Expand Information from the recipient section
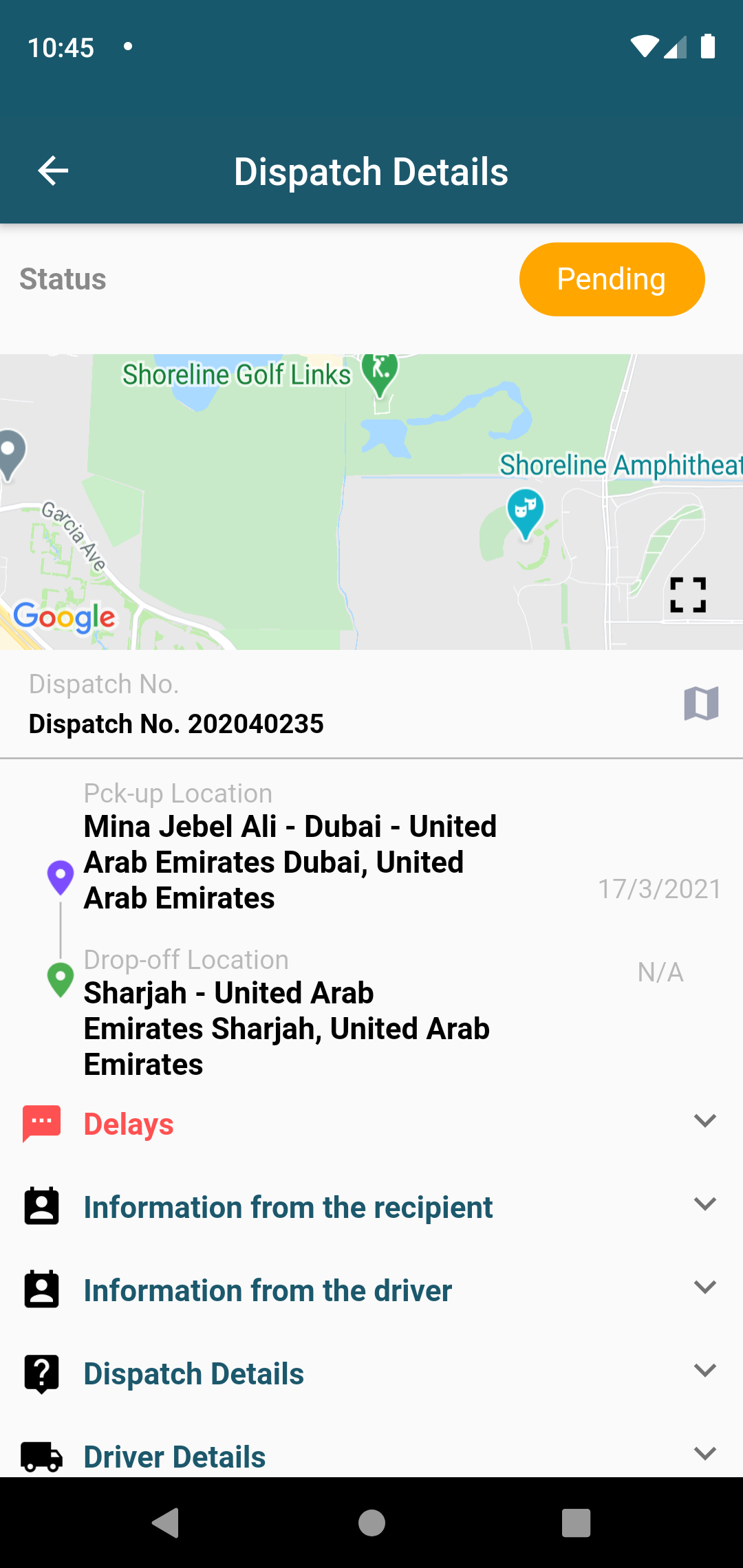 [705, 1205]
